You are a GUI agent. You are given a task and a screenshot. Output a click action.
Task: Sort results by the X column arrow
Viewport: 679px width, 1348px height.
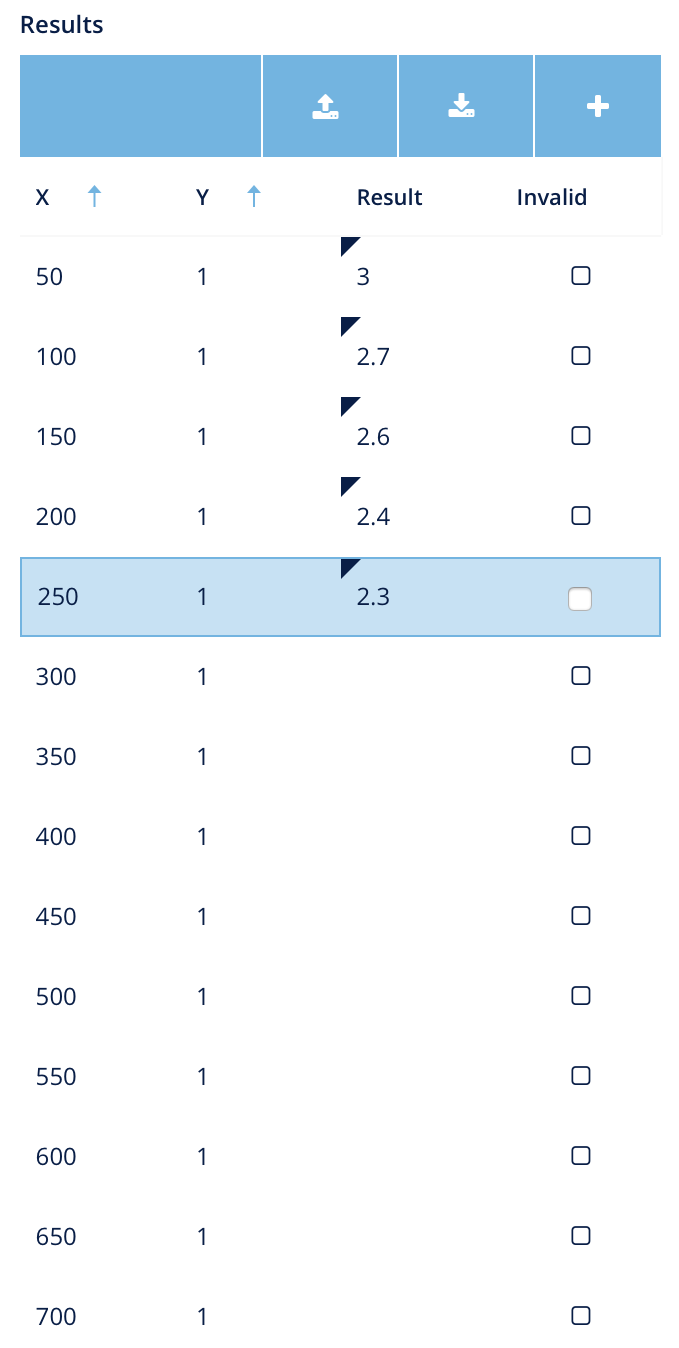(94, 197)
